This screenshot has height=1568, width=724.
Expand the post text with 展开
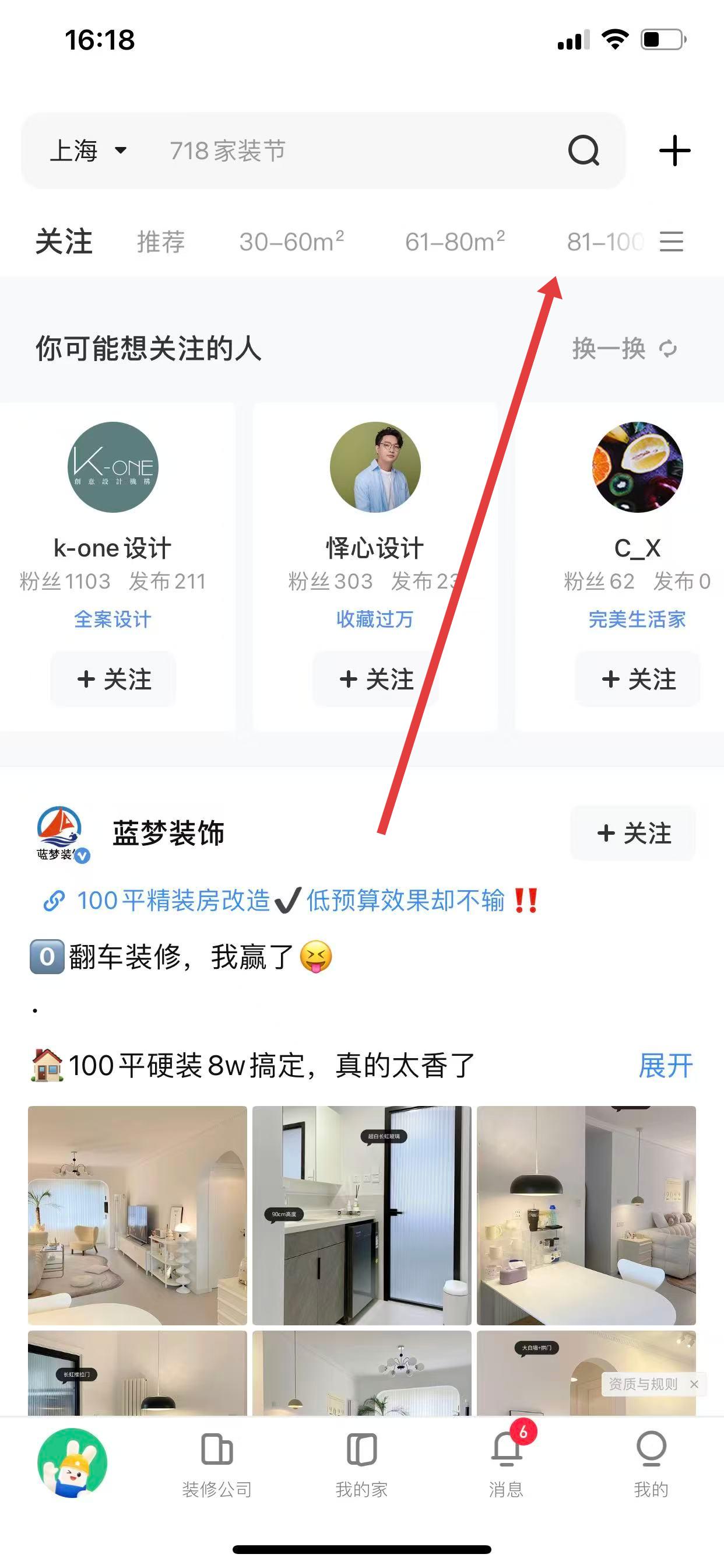coord(665,1066)
